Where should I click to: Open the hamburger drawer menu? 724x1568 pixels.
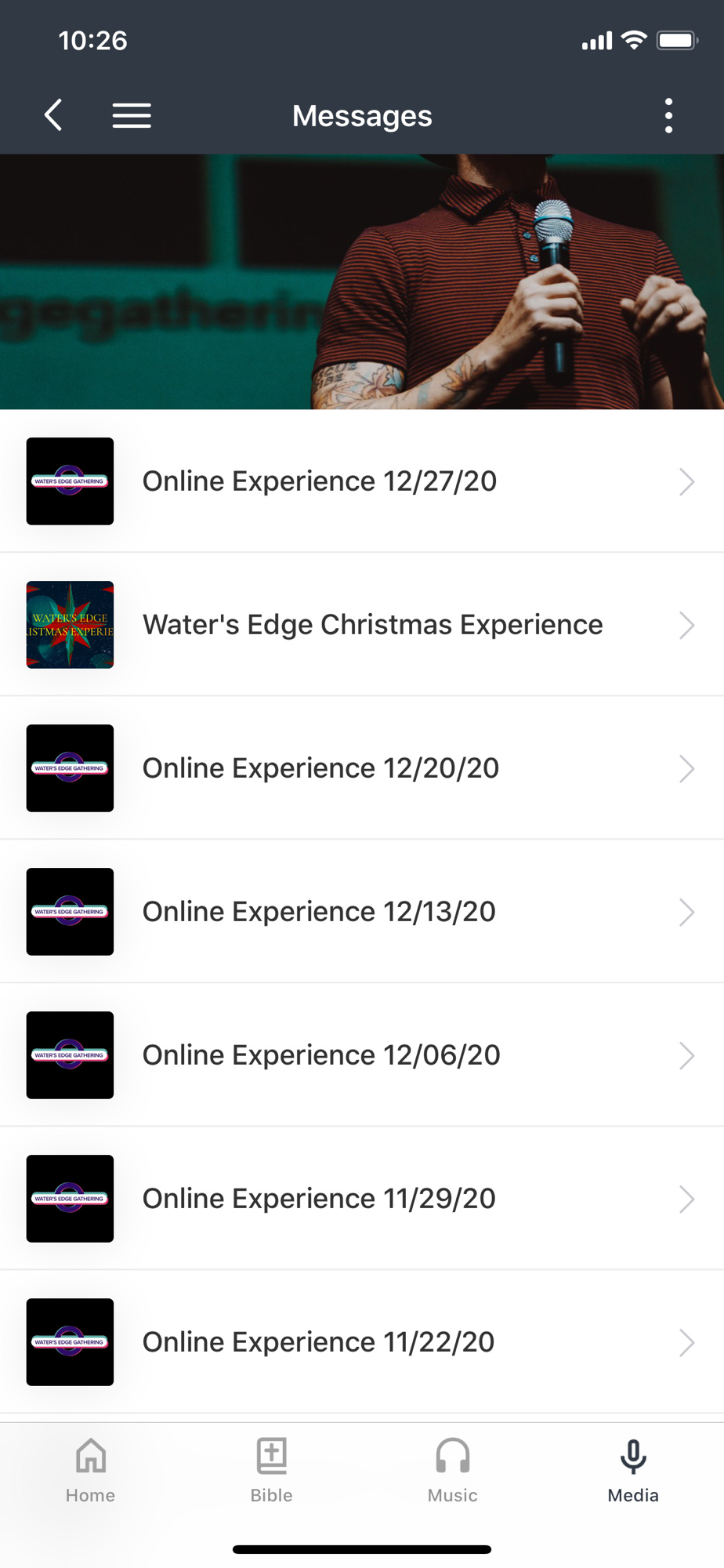tap(132, 115)
